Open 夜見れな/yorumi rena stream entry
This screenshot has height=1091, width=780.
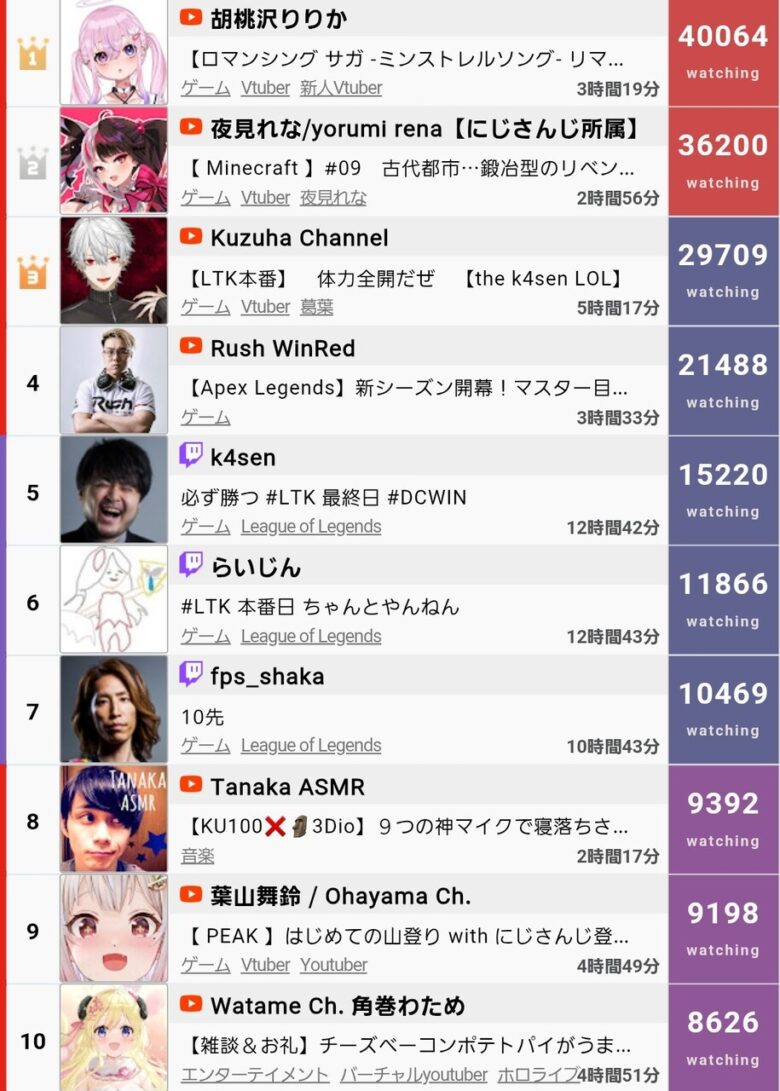click(410, 167)
